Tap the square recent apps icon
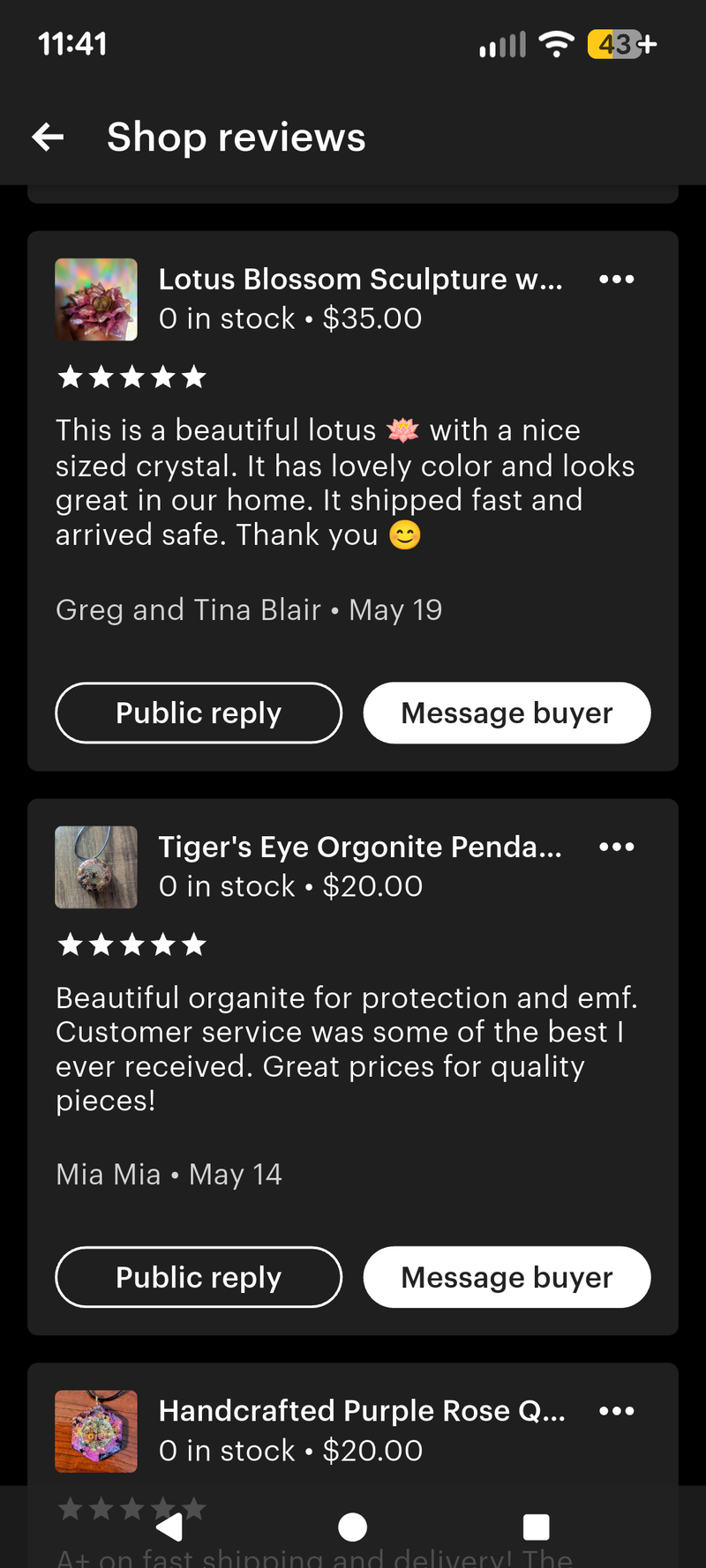Image resolution: width=706 pixels, height=1568 pixels. click(536, 1527)
